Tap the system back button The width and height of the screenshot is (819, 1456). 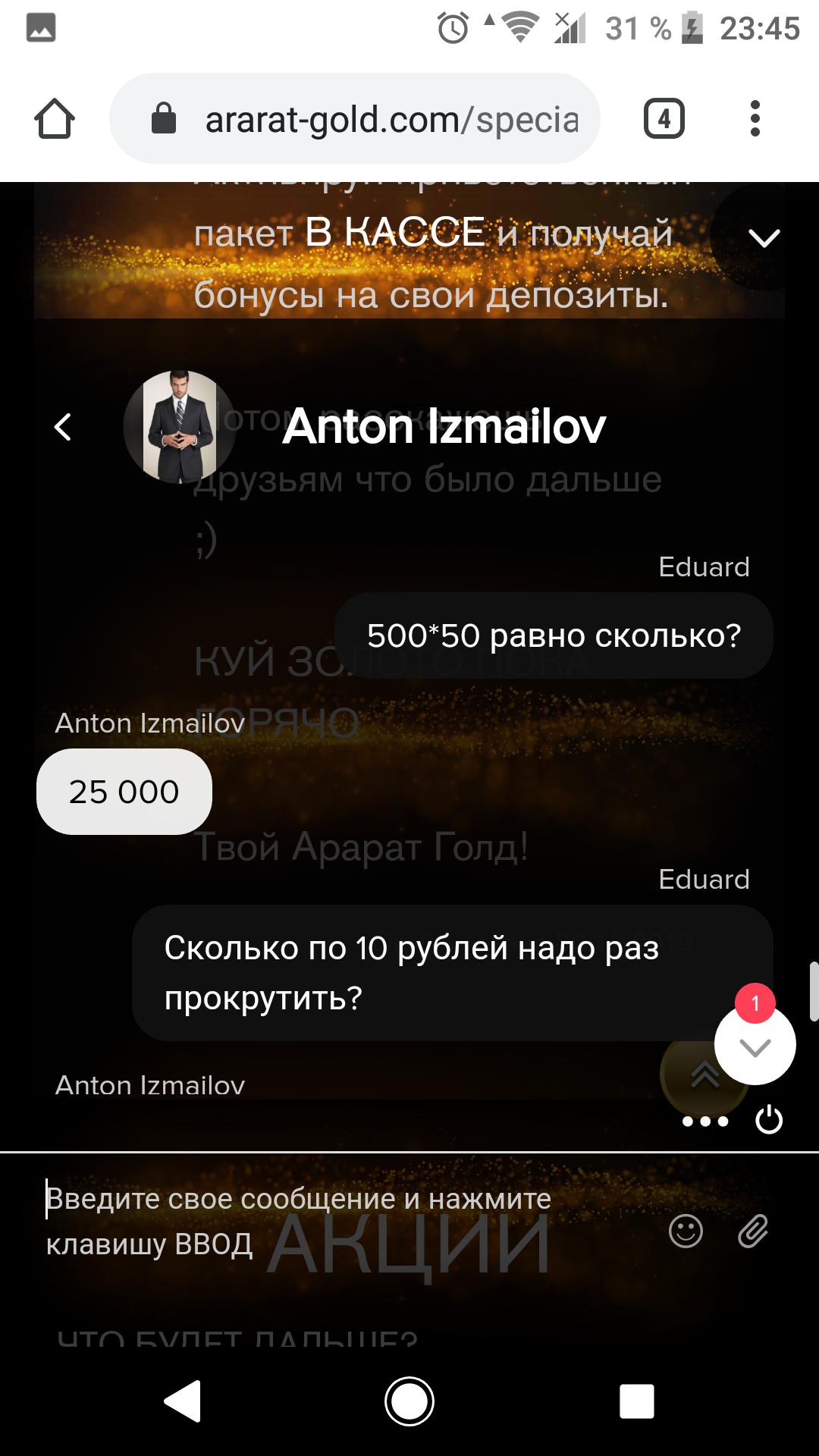tap(183, 1401)
